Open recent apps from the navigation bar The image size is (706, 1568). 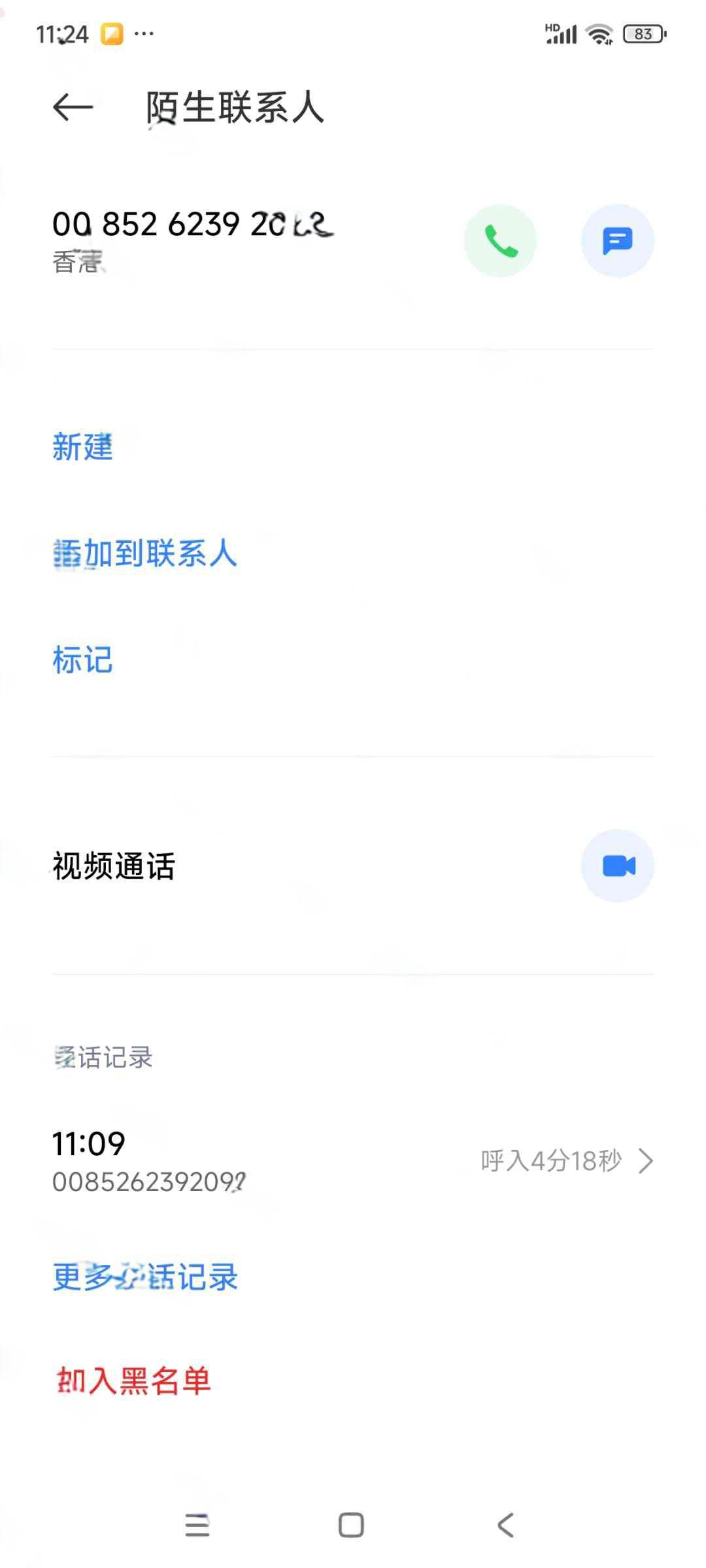[197, 1526]
